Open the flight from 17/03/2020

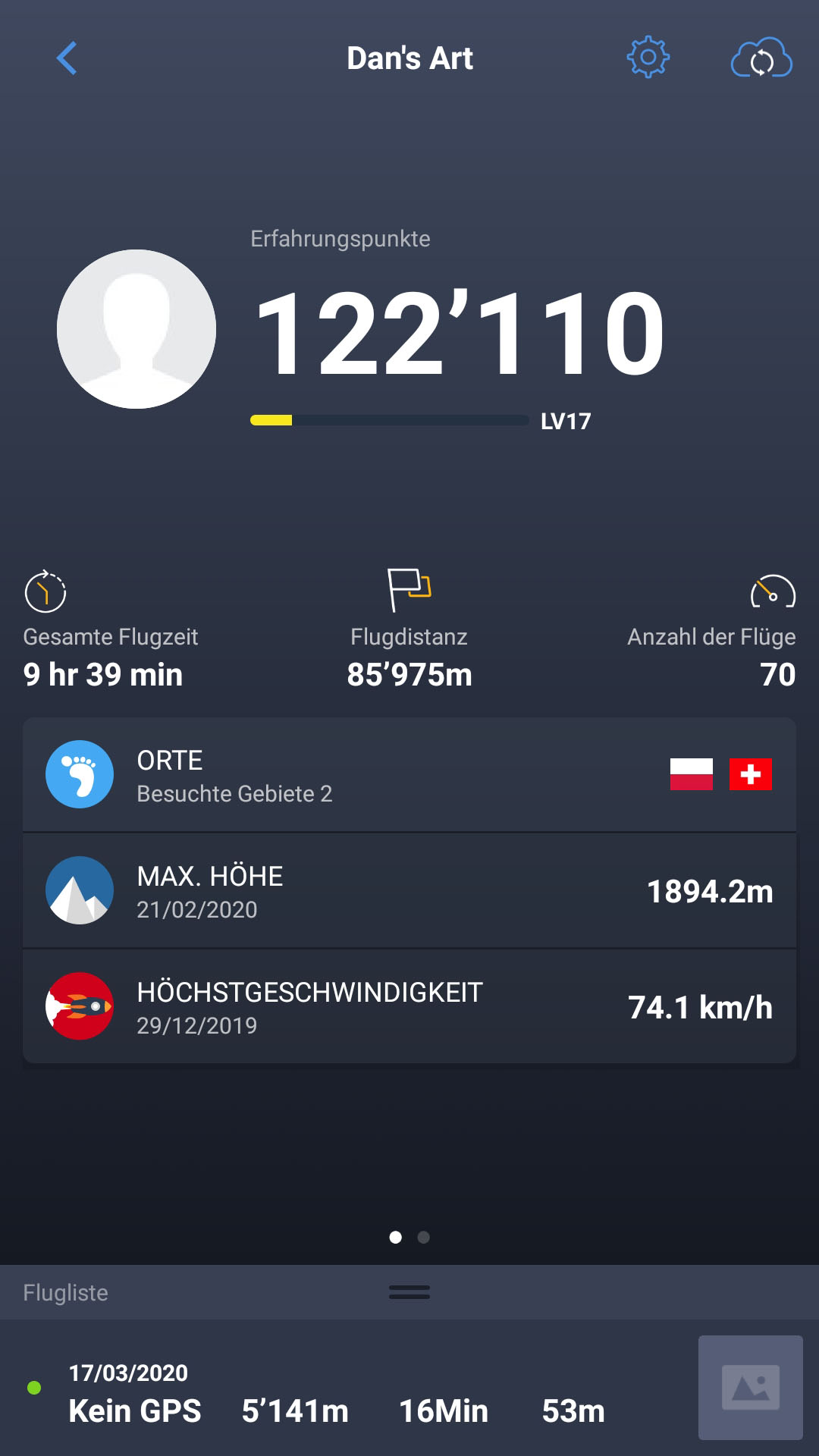pyautogui.click(x=341, y=1395)
